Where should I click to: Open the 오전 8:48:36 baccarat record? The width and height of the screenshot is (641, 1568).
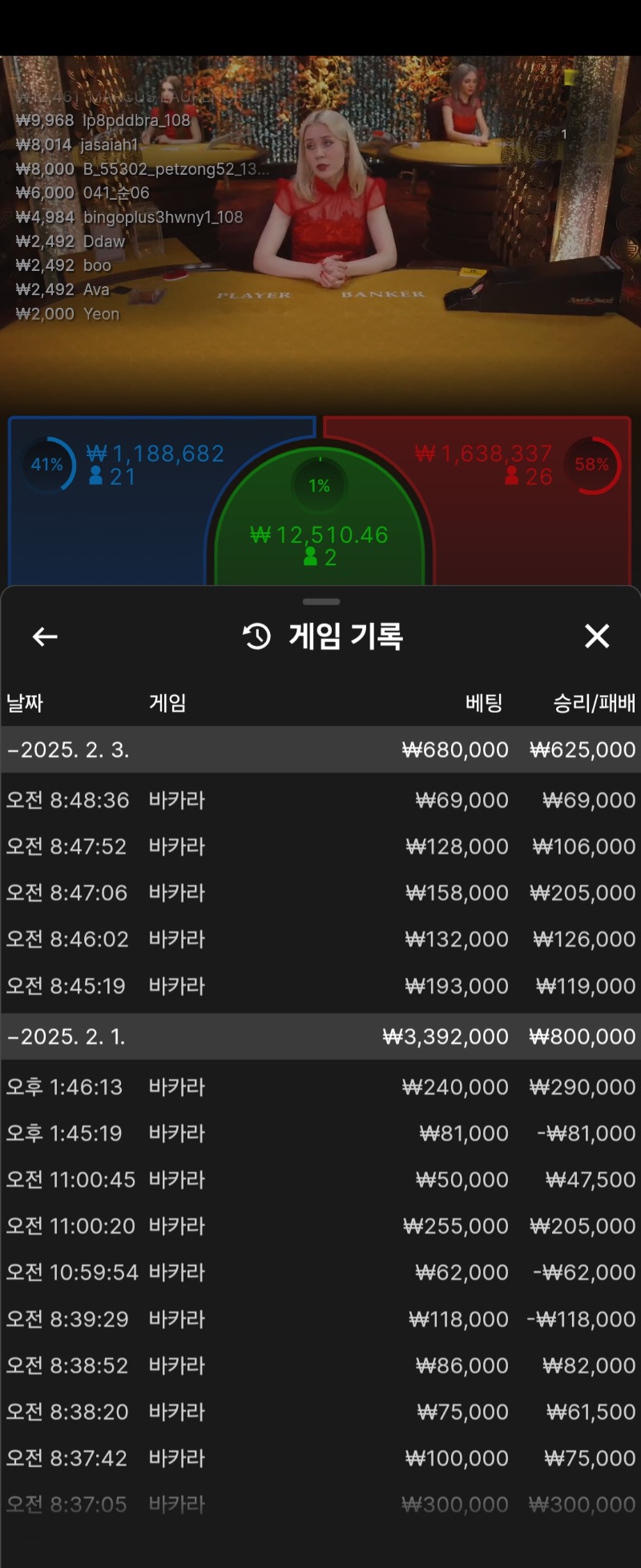point(320,800)
